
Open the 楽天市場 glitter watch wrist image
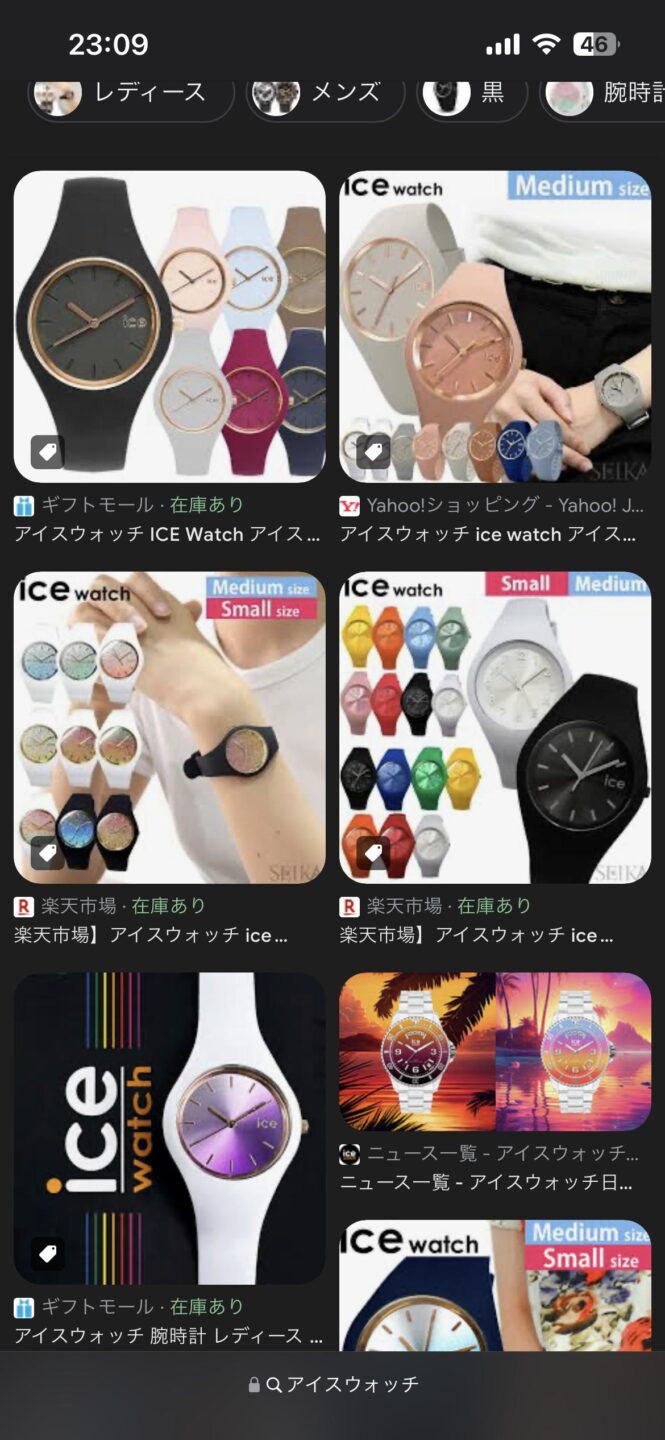click(x=169, y=728)
